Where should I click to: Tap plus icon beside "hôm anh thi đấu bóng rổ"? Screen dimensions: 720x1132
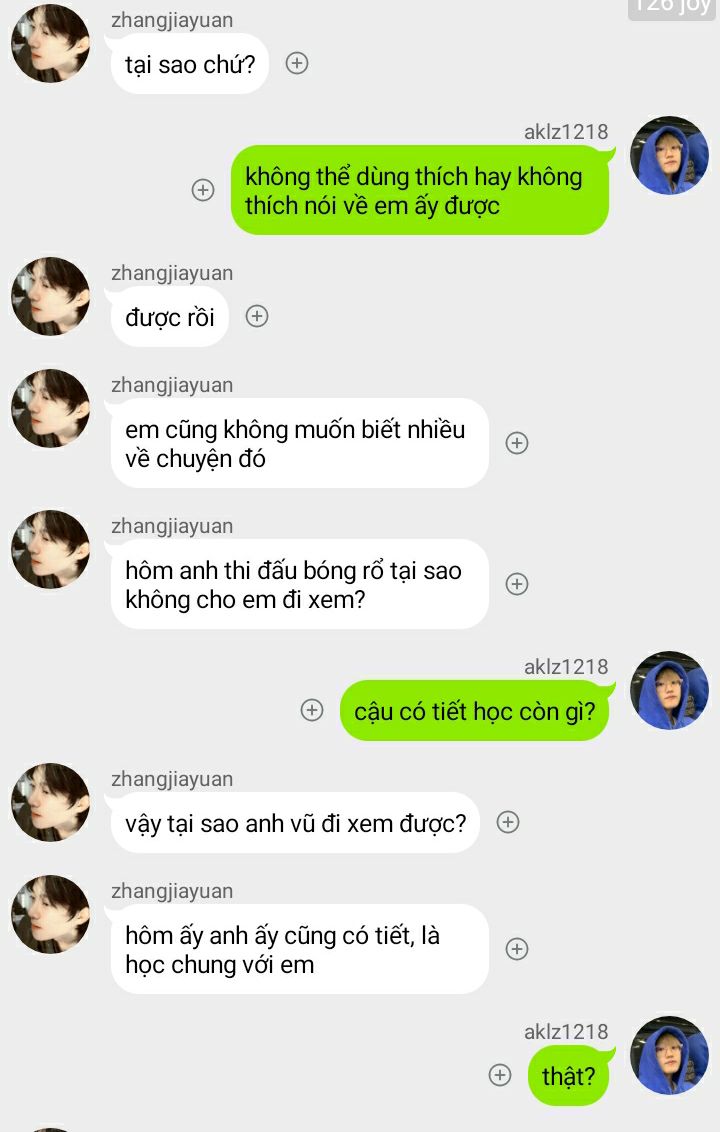[x=517, y=584]
